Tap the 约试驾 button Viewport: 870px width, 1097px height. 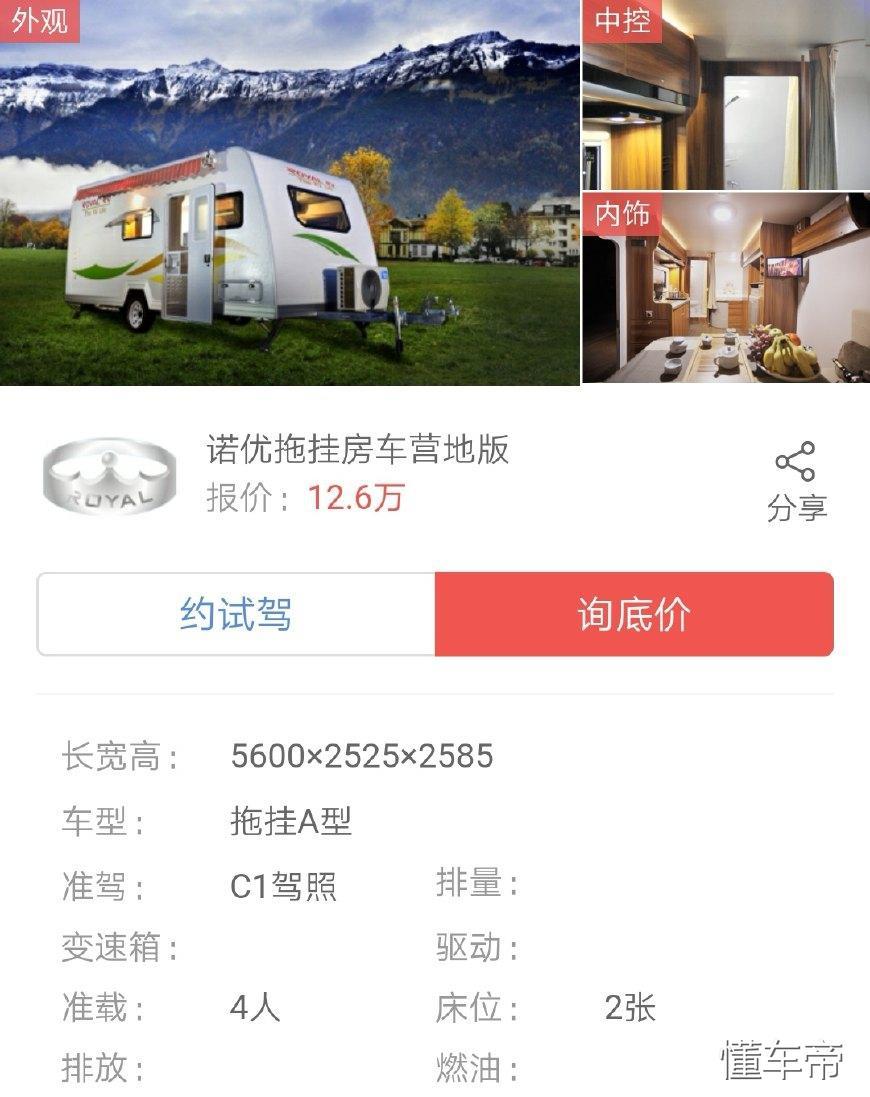click(x=236, y=614)
